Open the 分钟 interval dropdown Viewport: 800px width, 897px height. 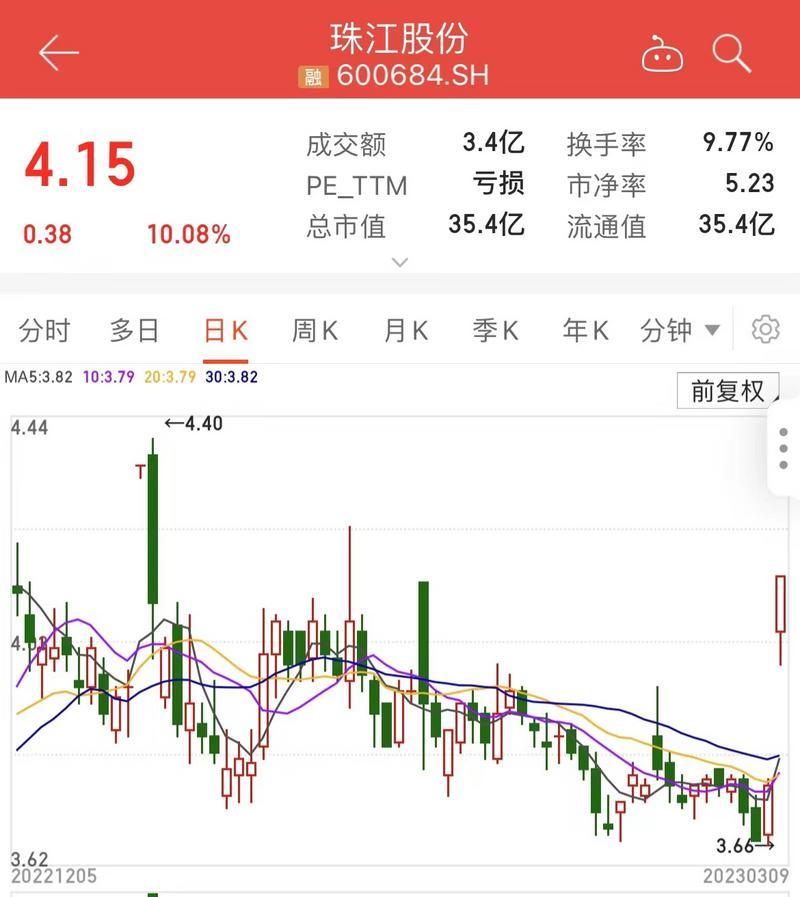click(680, 330)
